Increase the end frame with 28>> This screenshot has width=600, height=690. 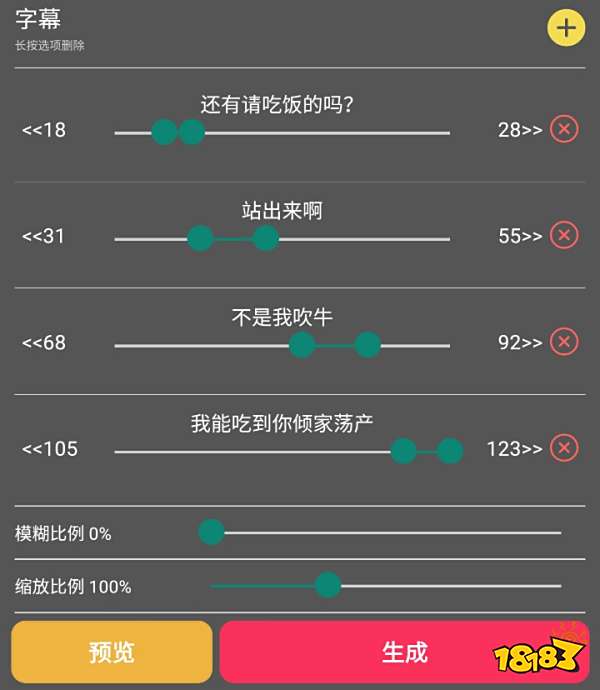click(520, 130)
